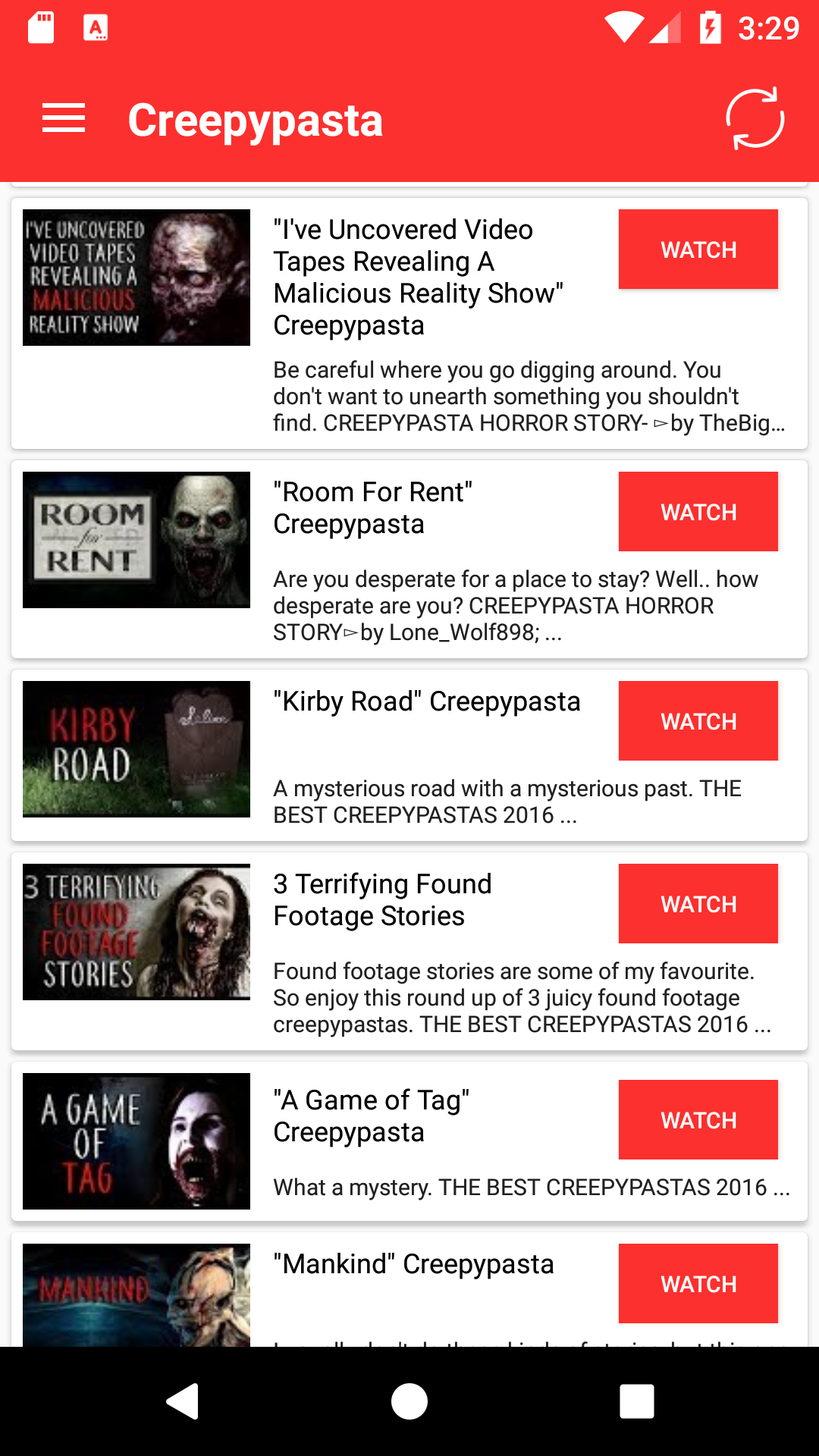Tap the Android Back navigation button

coord(182,1401)
